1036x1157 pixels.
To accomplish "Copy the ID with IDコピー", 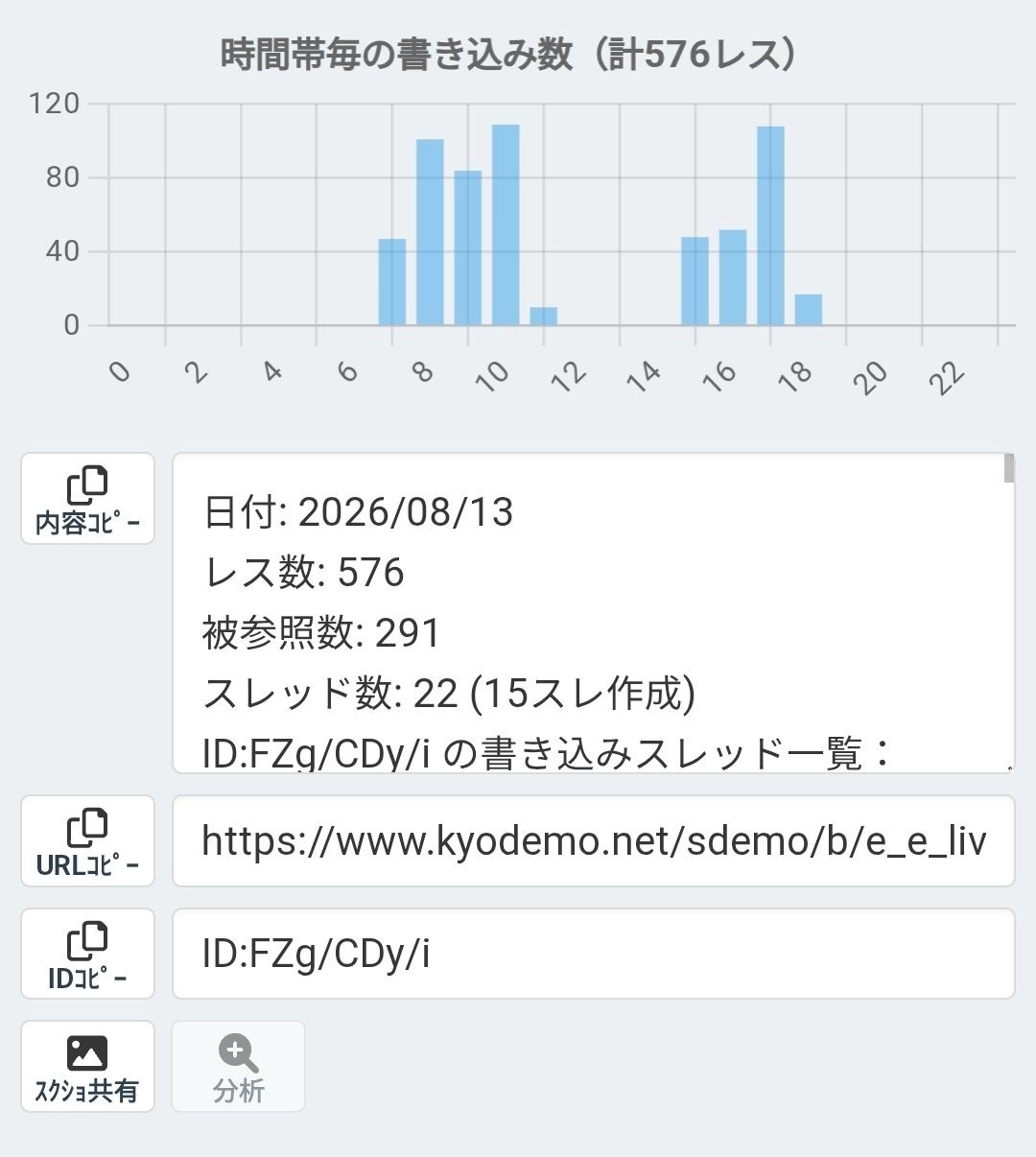I will click(87, 954).
